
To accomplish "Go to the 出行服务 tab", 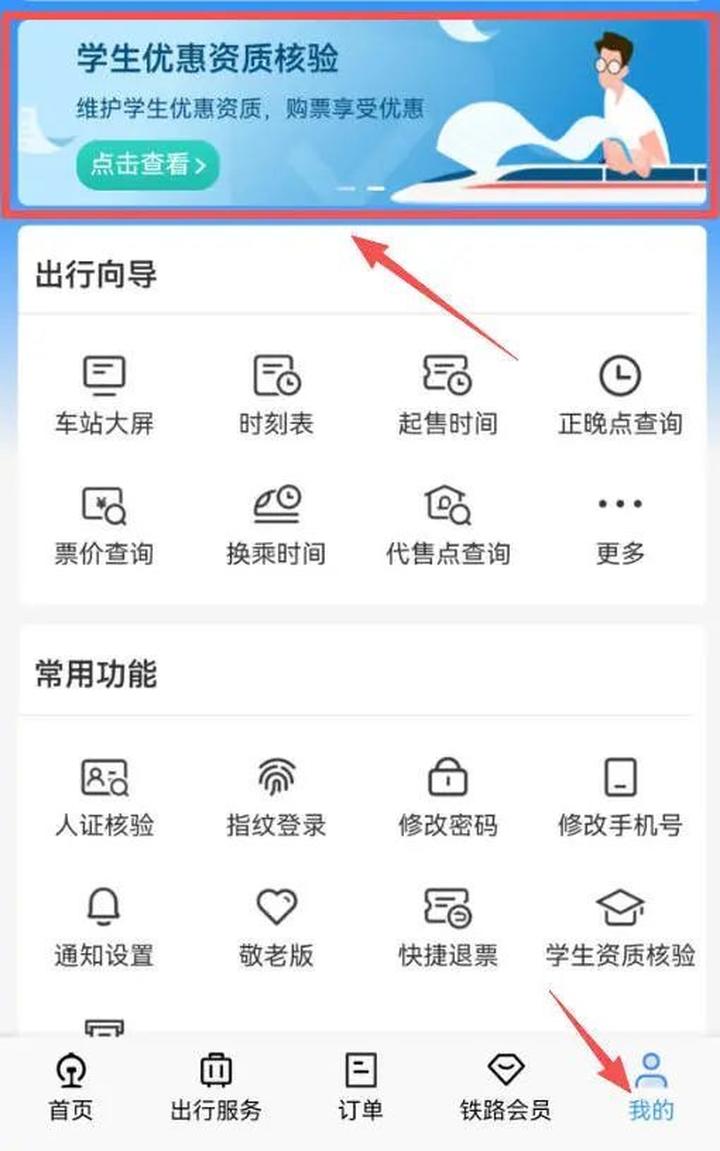I will click(216, 1085).
